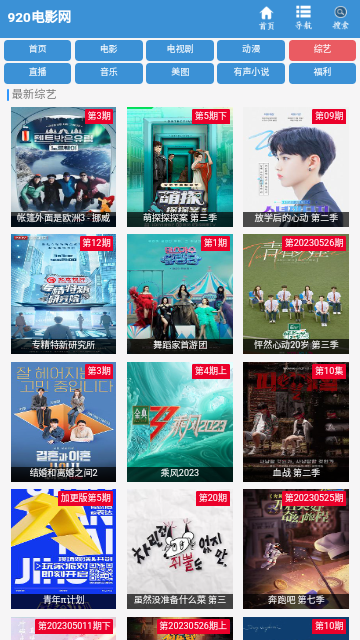Open 放学后的心动 第二季 show

pos(296,167)
